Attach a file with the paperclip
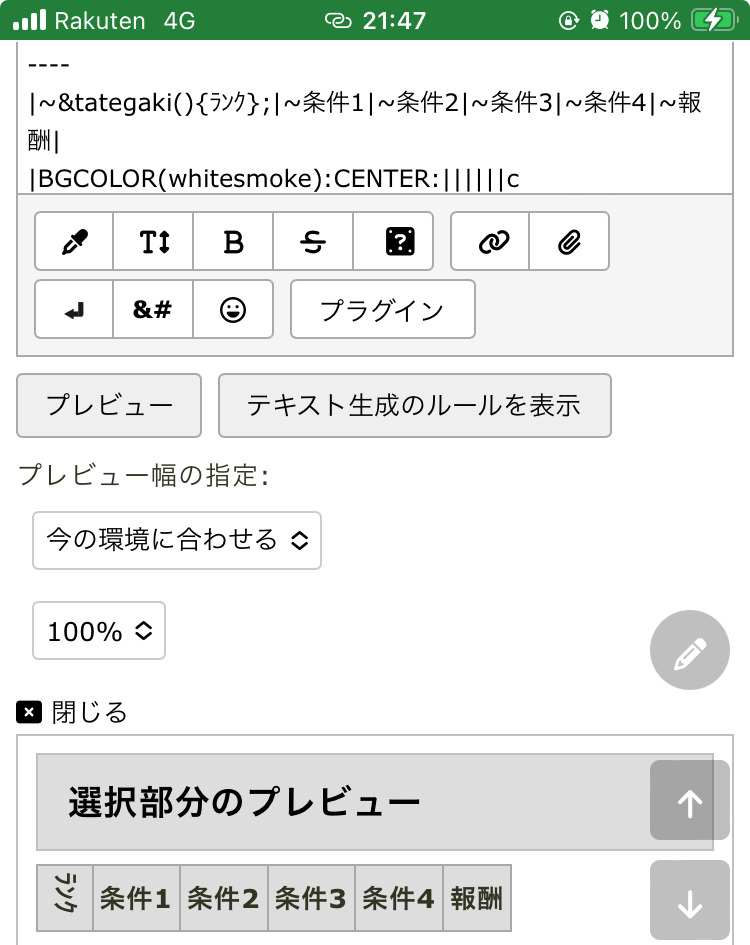Screen dimensions: 750x945 pyautogui.click(x=569, y=241)
